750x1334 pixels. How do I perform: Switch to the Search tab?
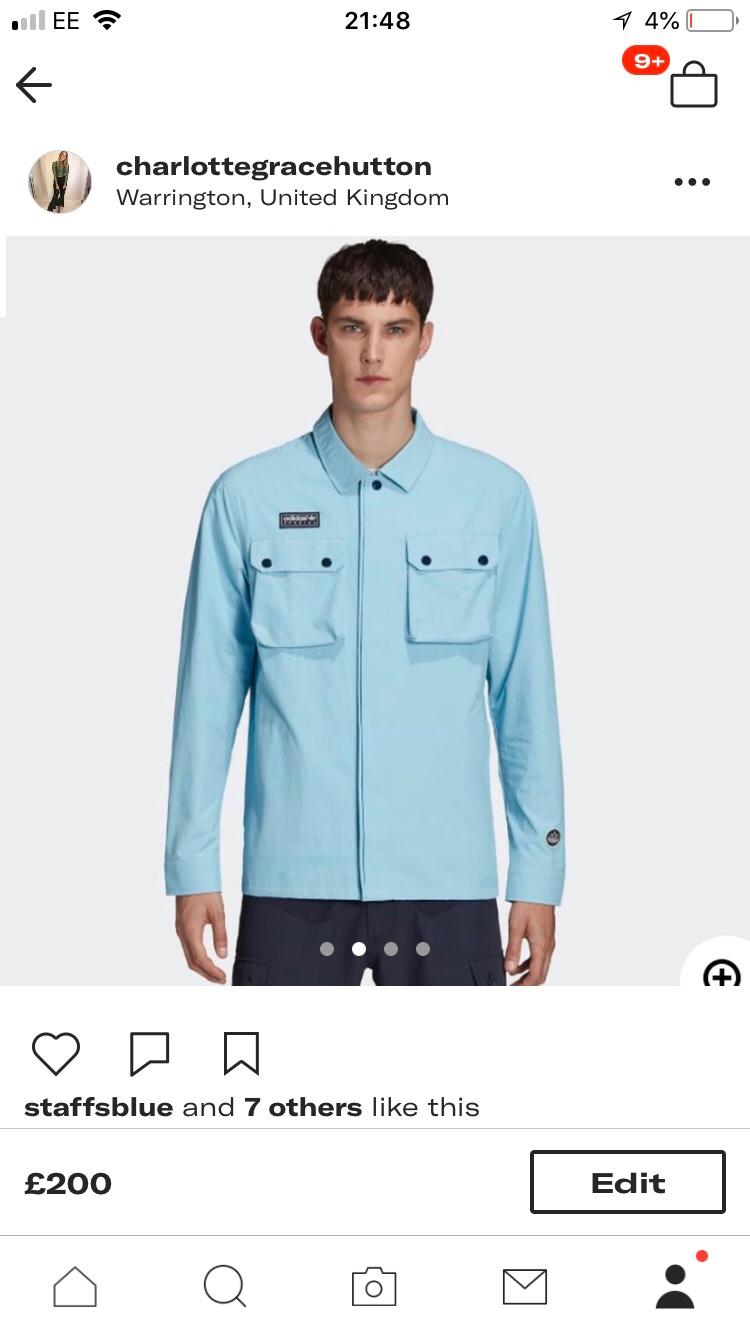click(224, 1286)
